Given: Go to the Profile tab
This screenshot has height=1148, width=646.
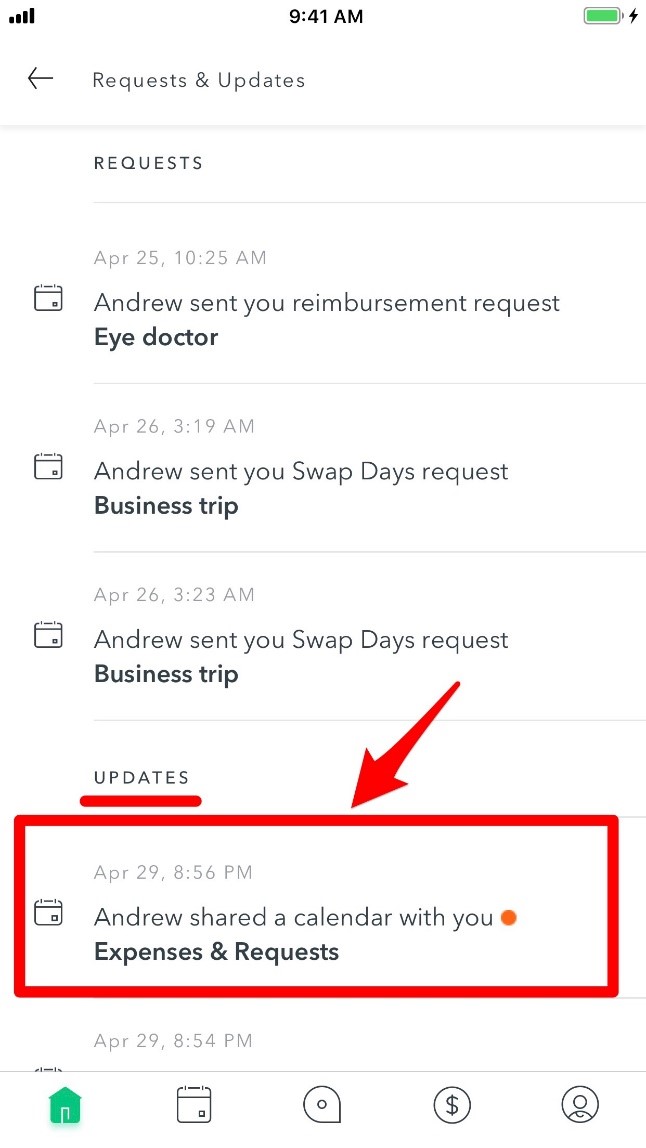Looking at the screenshot, I should pos(580,1105).
